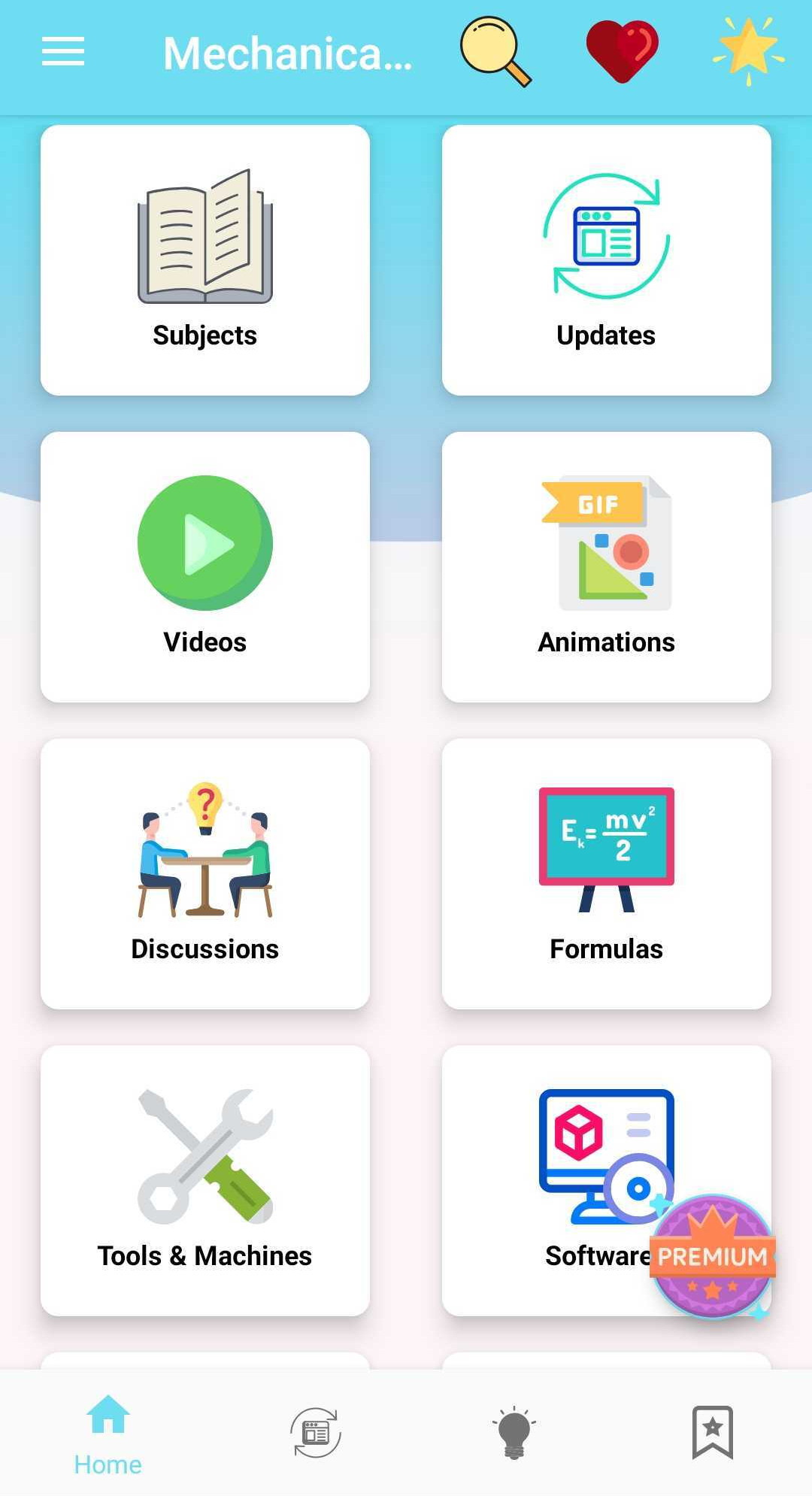
Task: Open the Updates card
Action: click(x=607, y=260)
